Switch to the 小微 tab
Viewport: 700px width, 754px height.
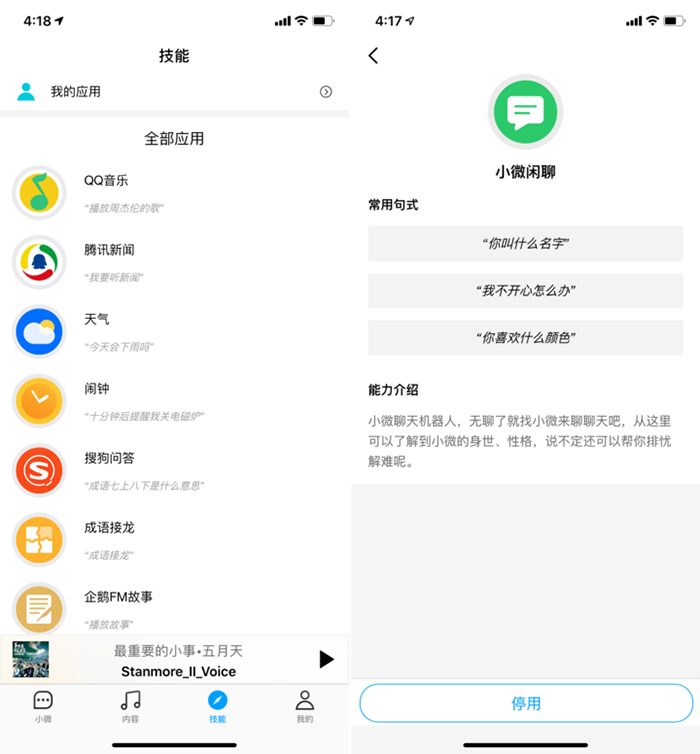(43, 706)
